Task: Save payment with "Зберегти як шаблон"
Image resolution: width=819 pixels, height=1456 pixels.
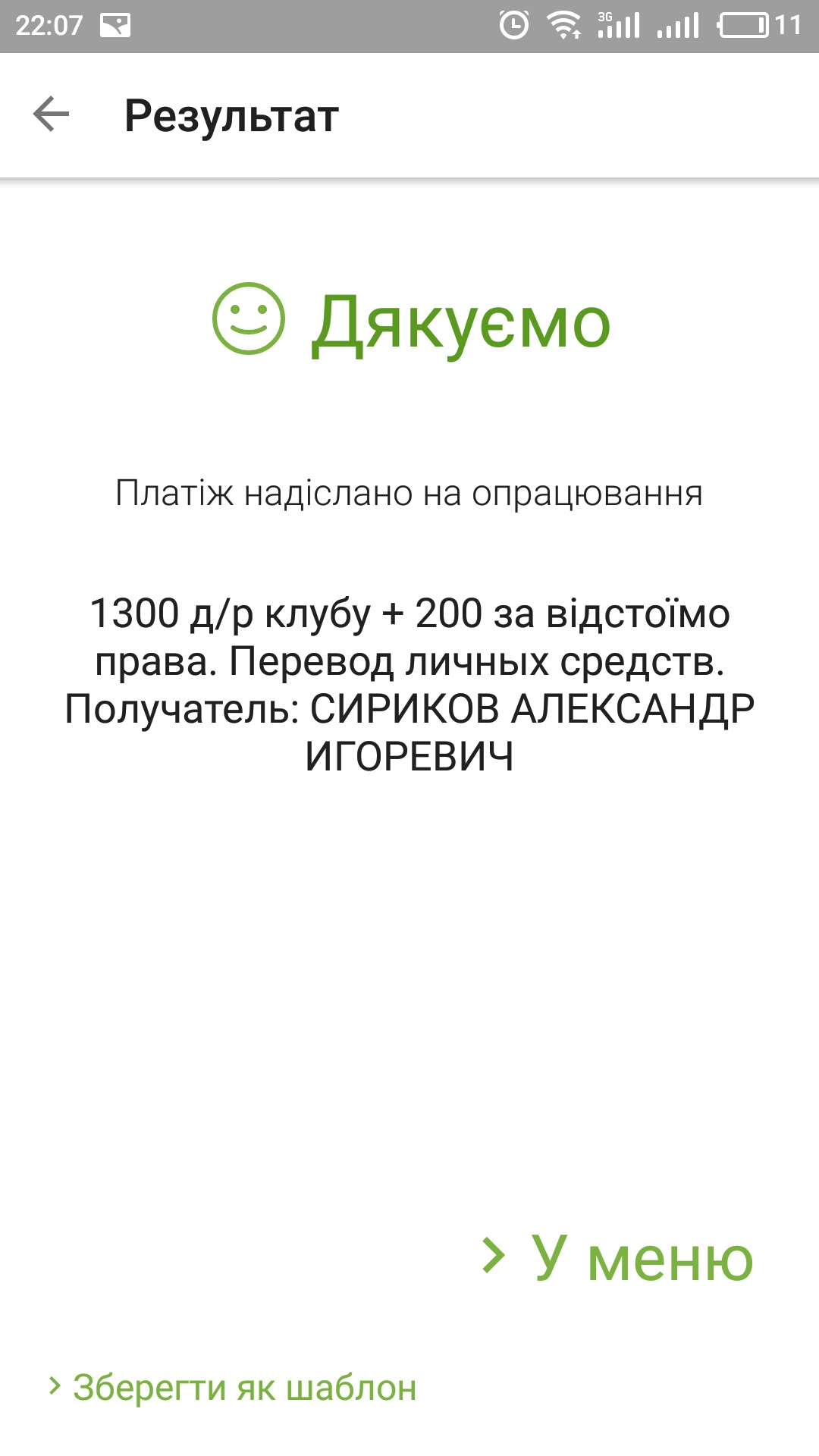Action: pos(233,1387)
